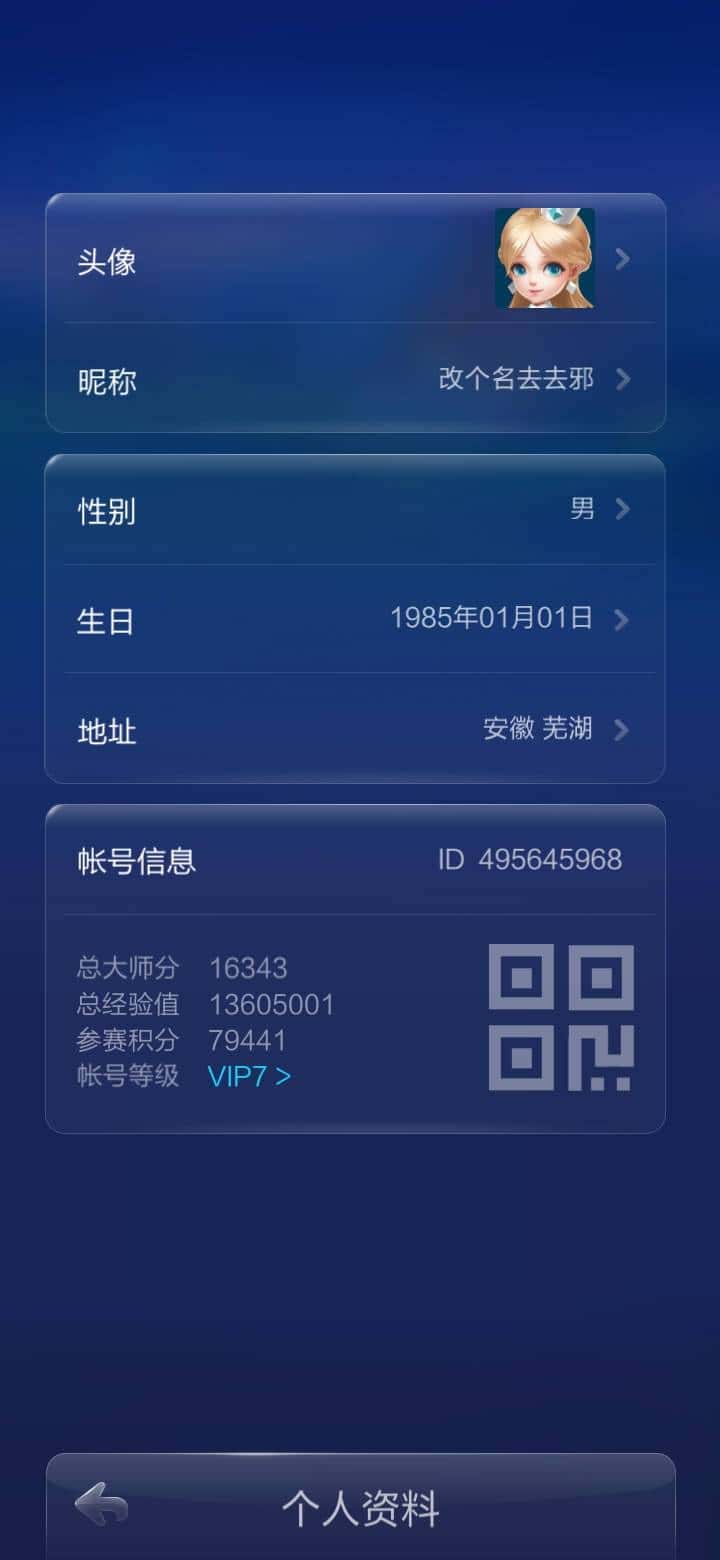Viewport: 720px width, 1560px height.
Task: Expand the nickname 改个名去去邪 chevron
Action: (622, 380)
